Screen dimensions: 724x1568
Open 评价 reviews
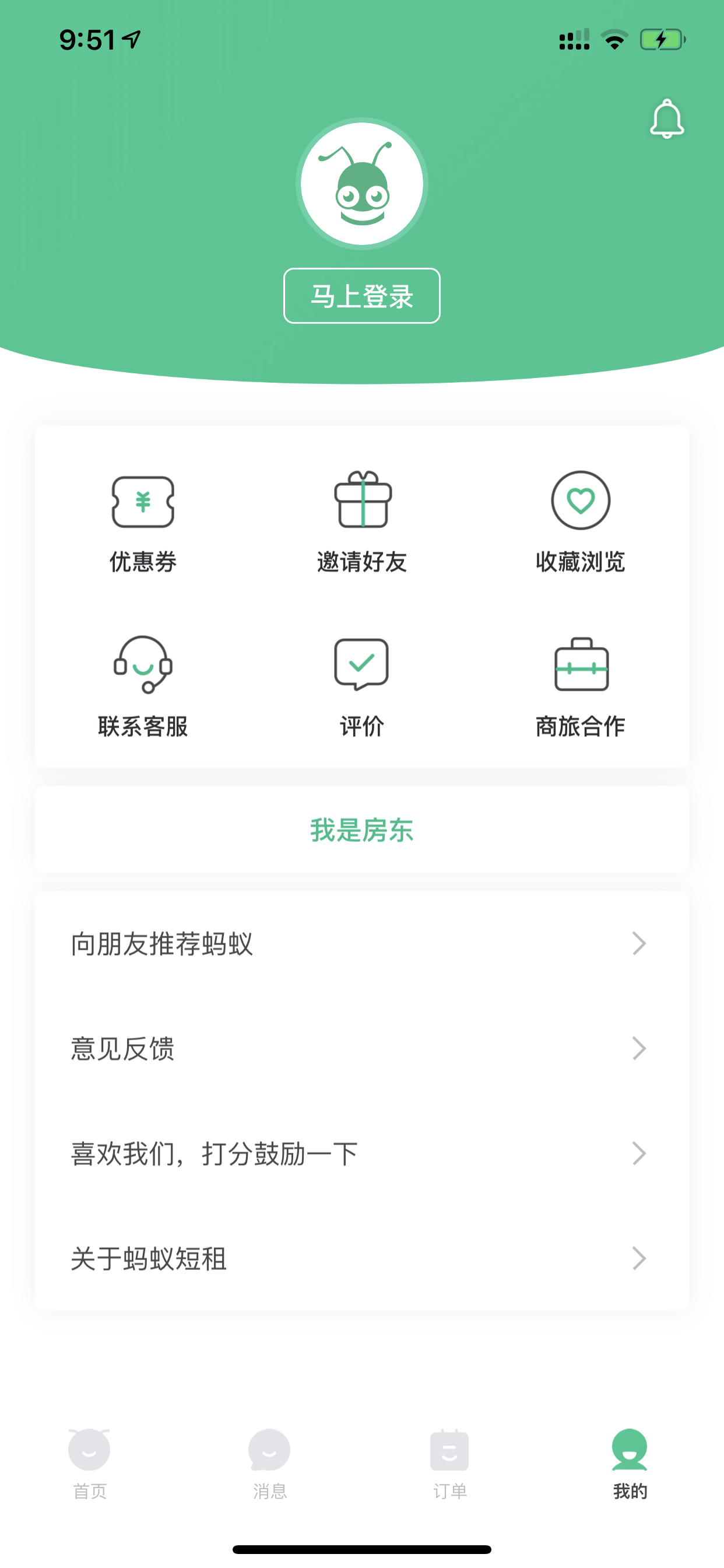coord(362,687)
